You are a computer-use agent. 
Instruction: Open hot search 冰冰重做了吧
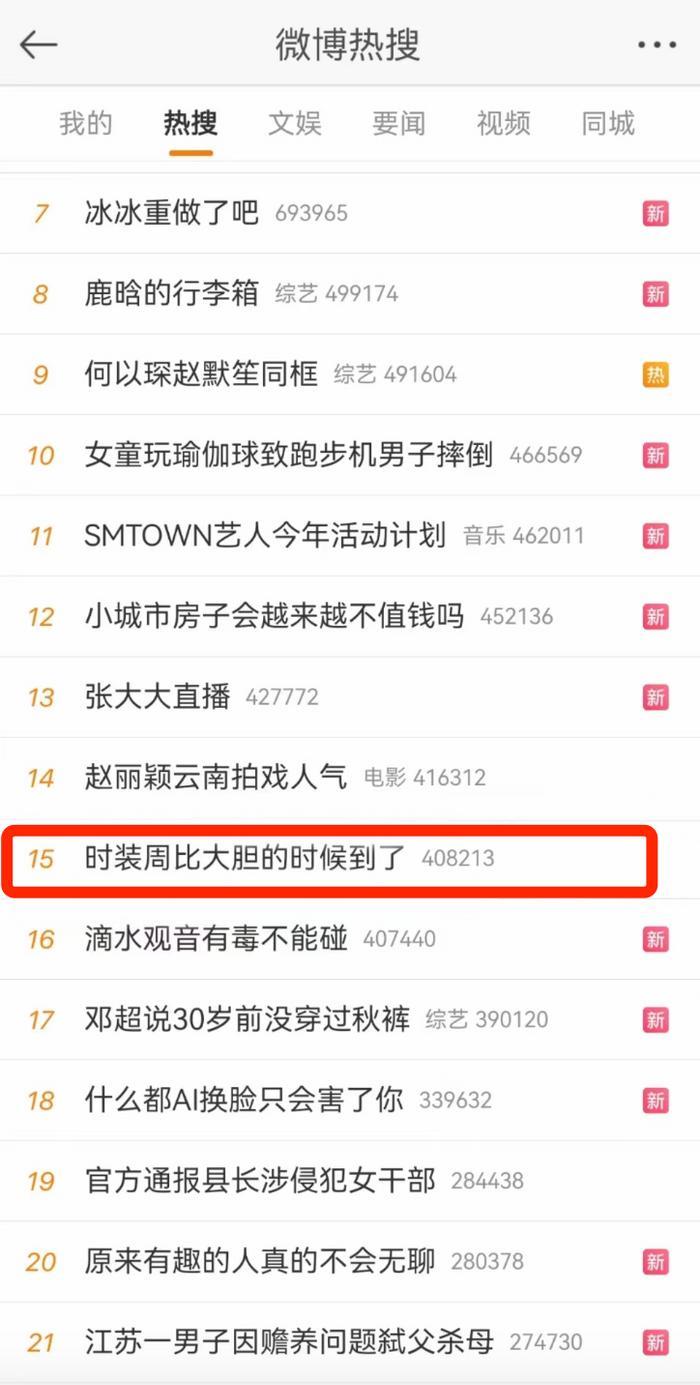point(172,212)
